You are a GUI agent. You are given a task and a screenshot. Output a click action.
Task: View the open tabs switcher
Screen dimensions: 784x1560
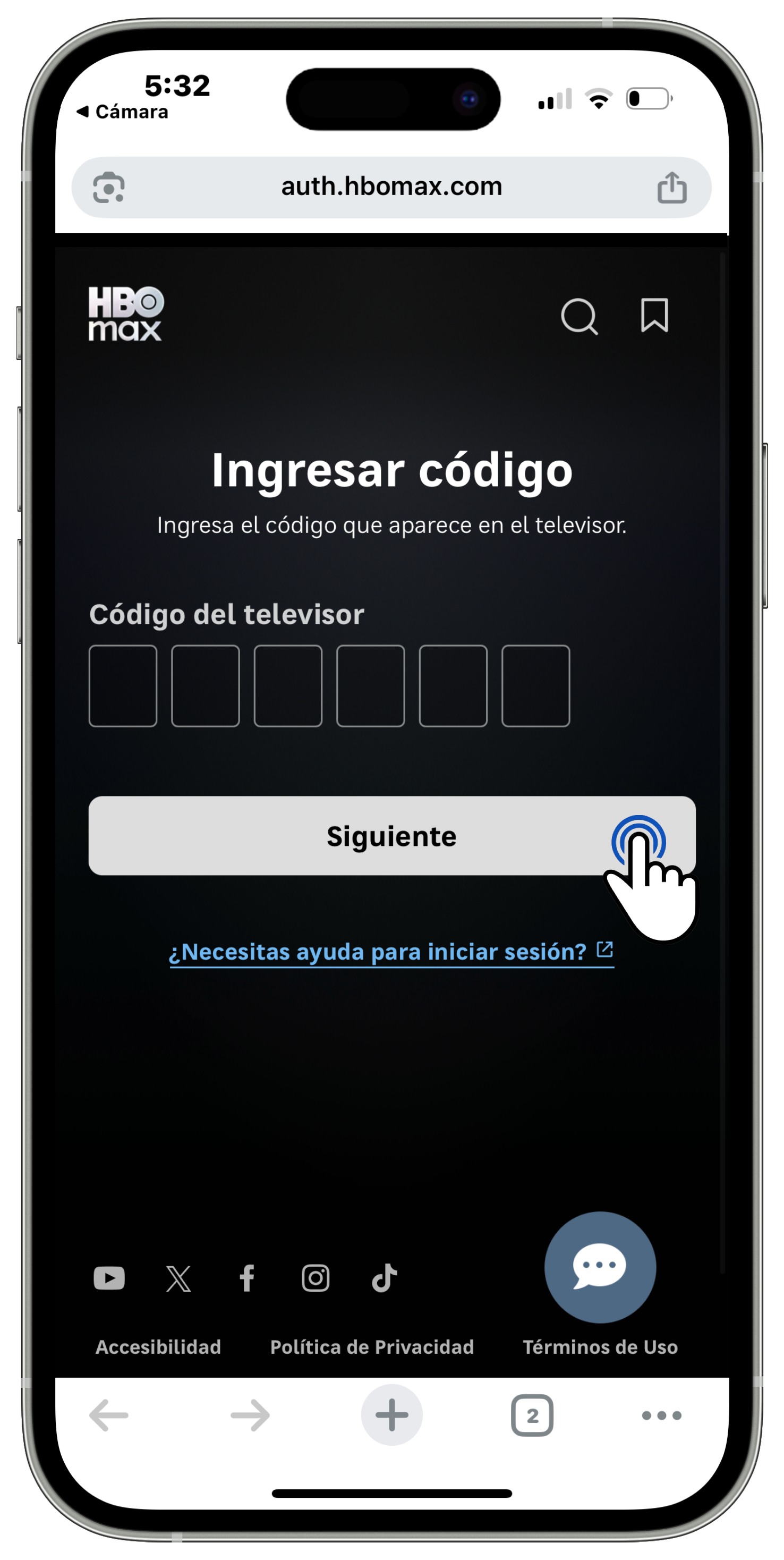[x=532, y=1416]
